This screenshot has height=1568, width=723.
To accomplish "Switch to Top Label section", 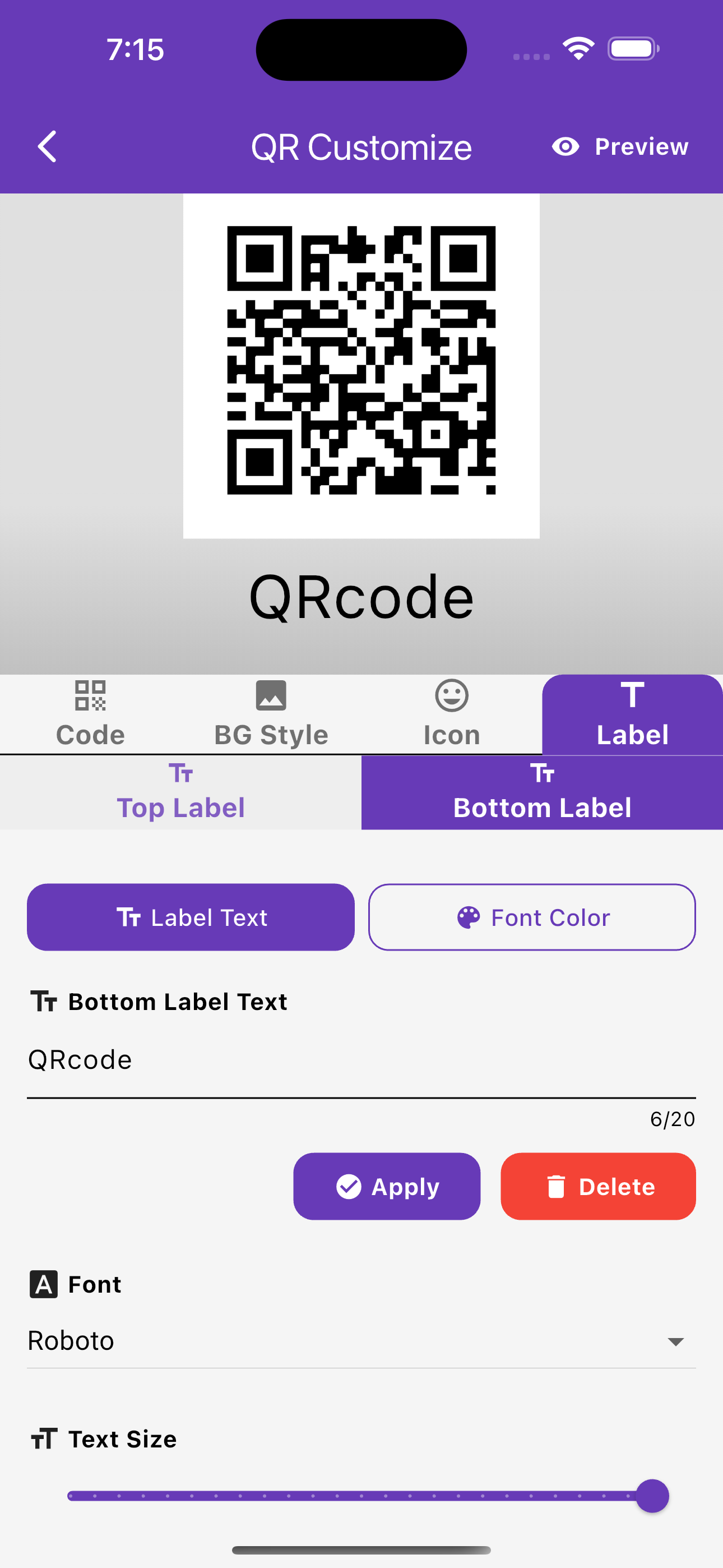I will pos(180,792).
